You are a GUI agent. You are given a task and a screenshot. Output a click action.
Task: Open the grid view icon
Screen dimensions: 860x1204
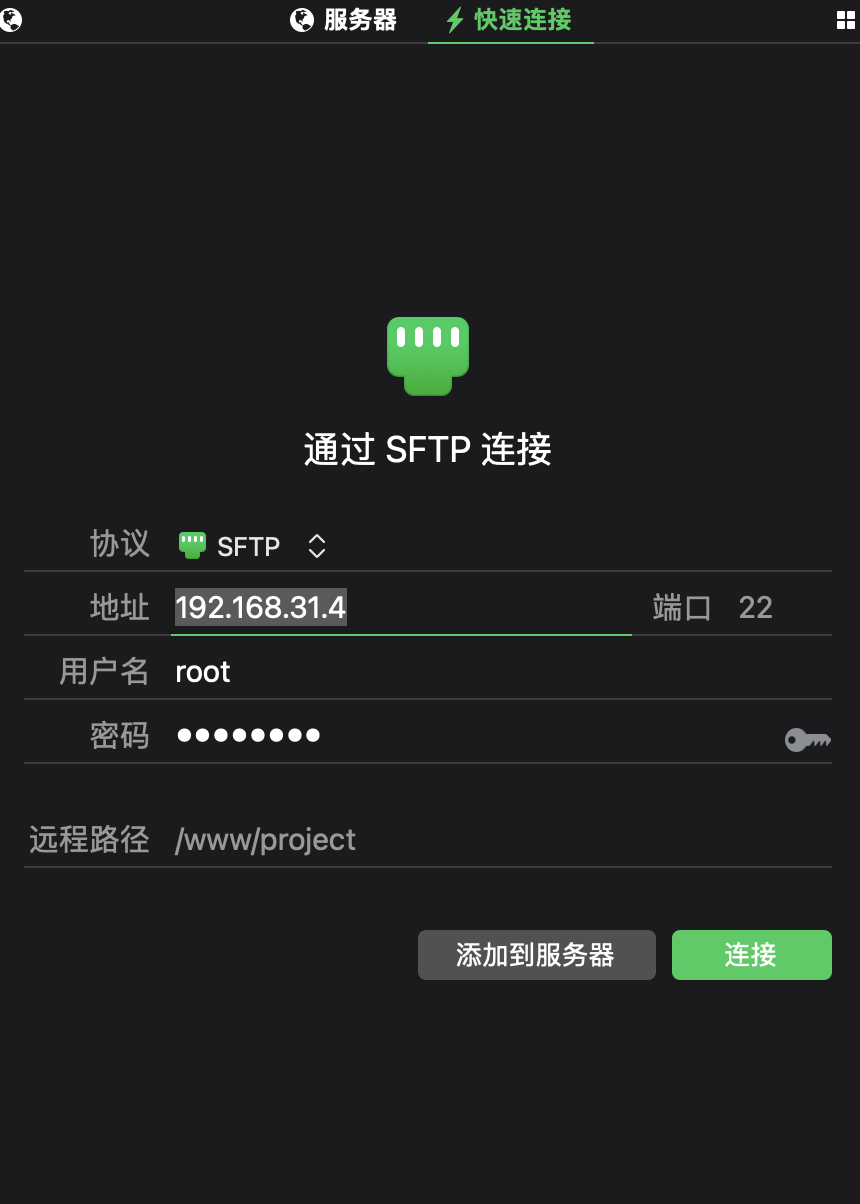(845, 21)
